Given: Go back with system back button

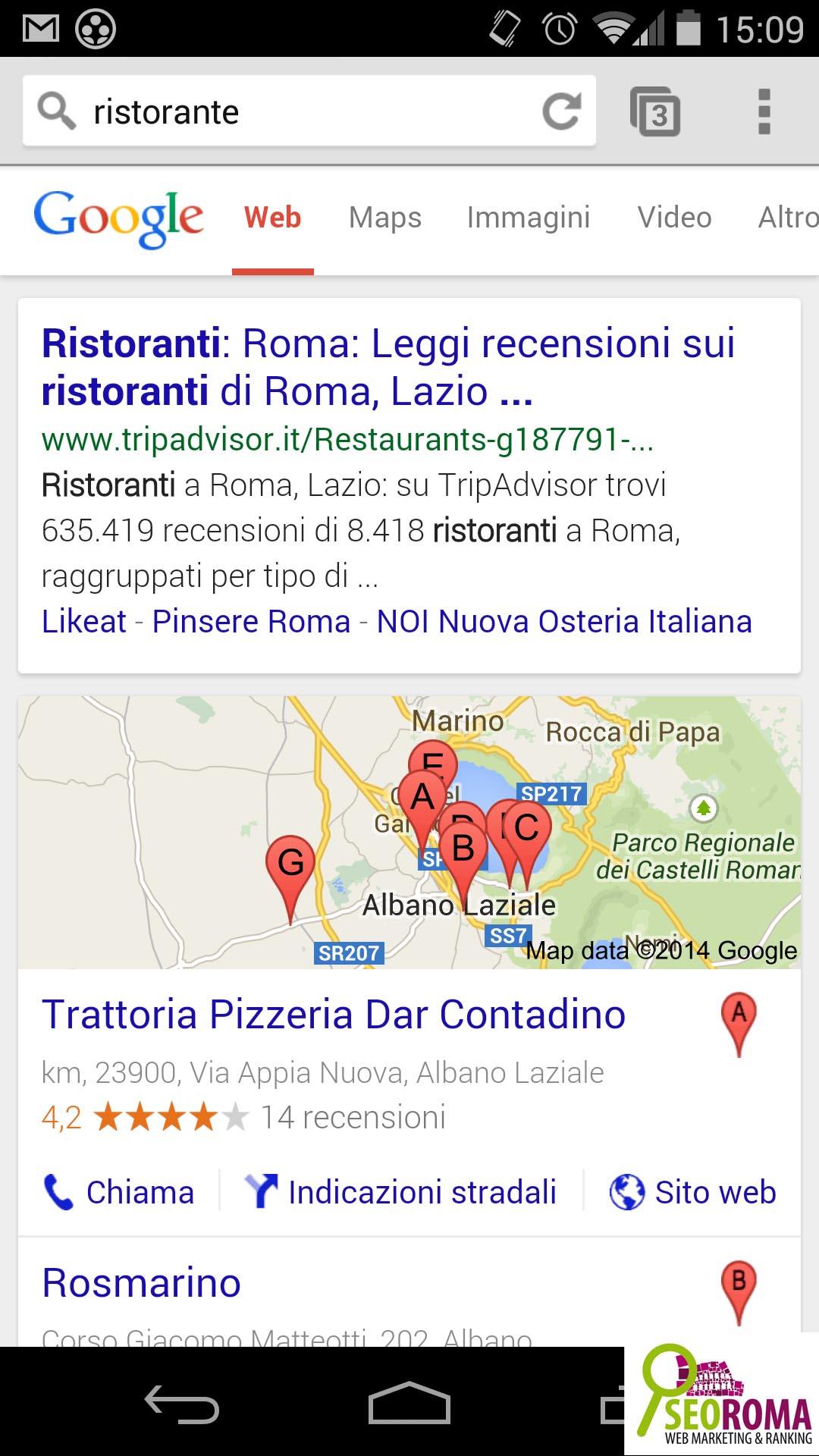Looking at the screenshot, I should [x=182, y=1404].
